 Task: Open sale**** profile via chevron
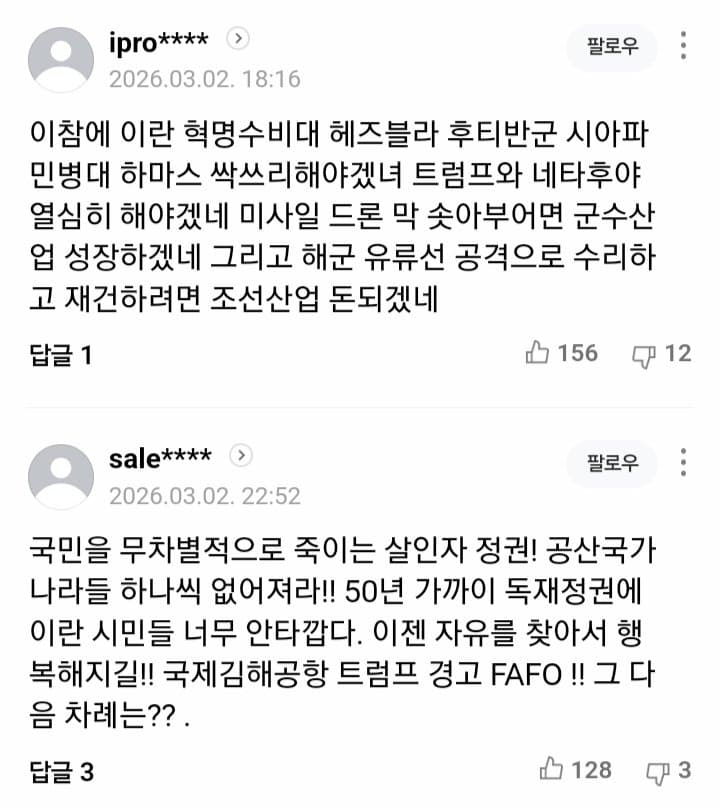pos(240,457)
